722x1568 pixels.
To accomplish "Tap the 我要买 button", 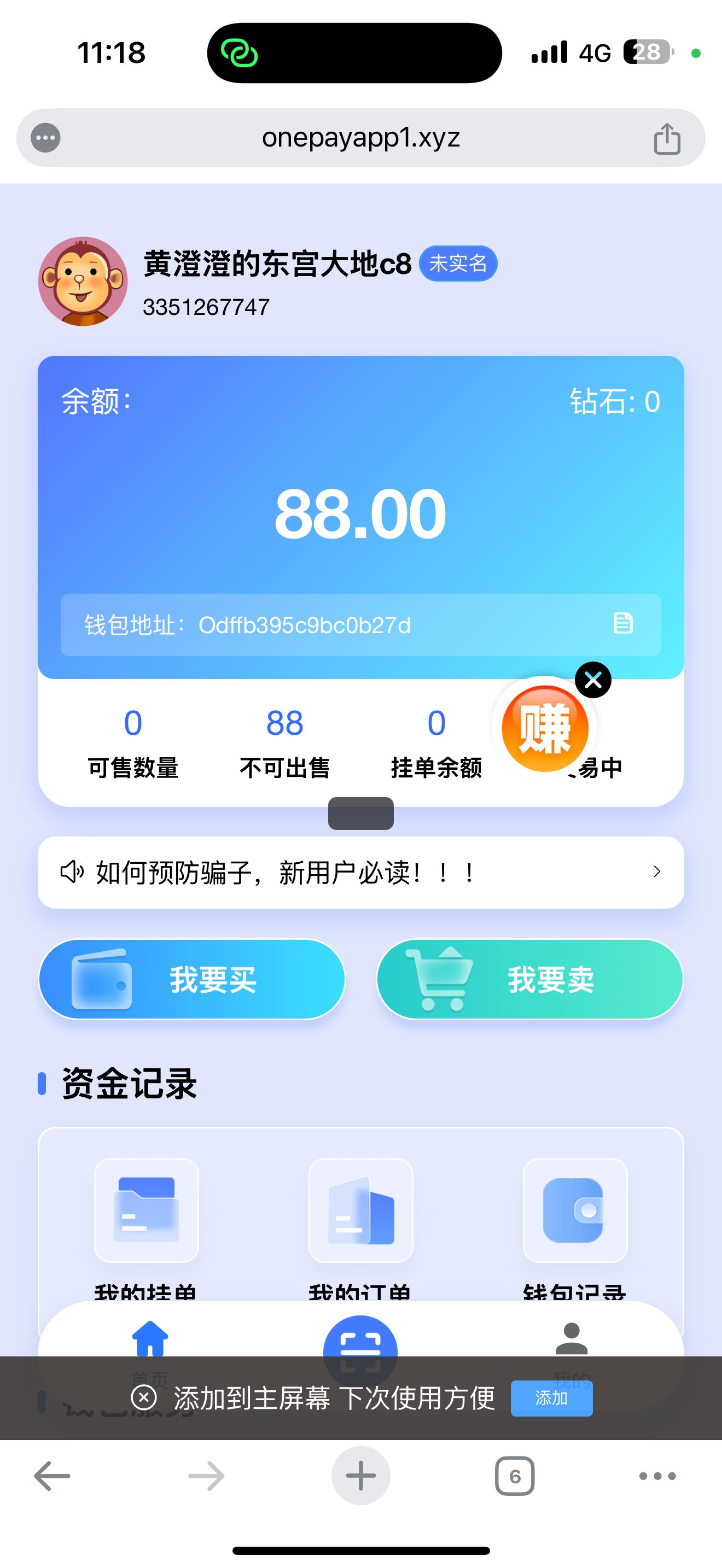I will point(193,979).
